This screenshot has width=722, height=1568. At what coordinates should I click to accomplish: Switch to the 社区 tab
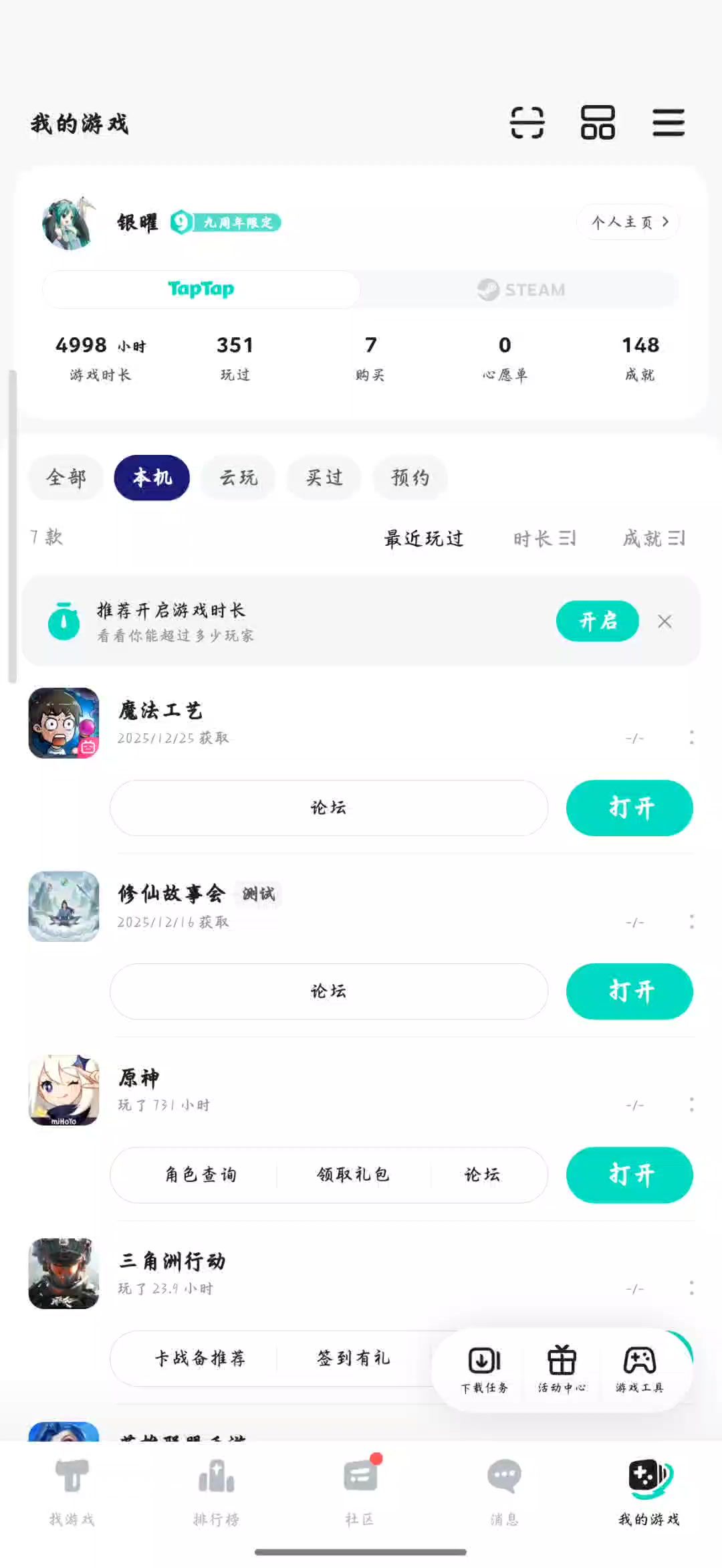click(360, 1489)
